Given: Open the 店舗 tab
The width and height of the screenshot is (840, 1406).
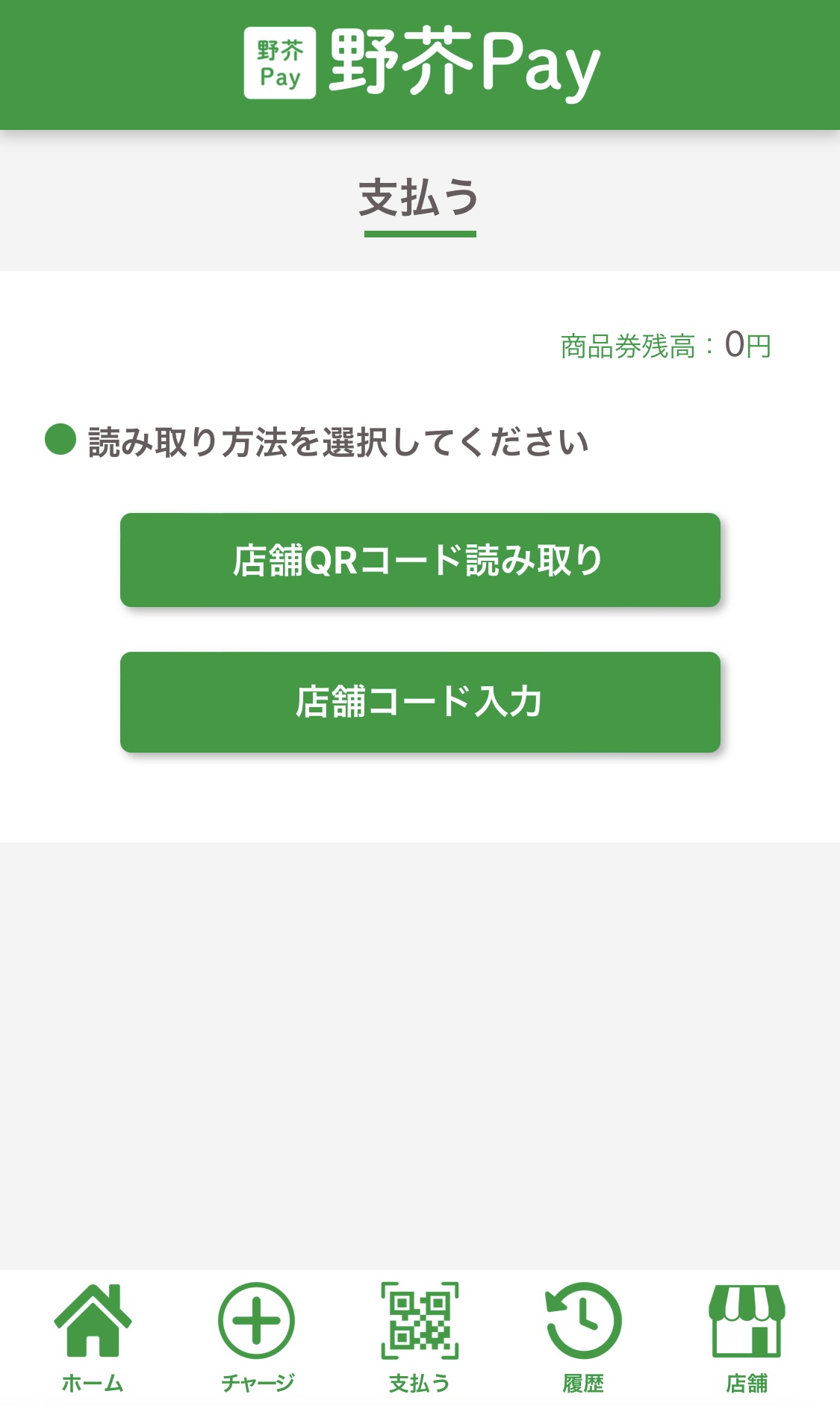Looking at the screenshot, I should pos(747,1338).
